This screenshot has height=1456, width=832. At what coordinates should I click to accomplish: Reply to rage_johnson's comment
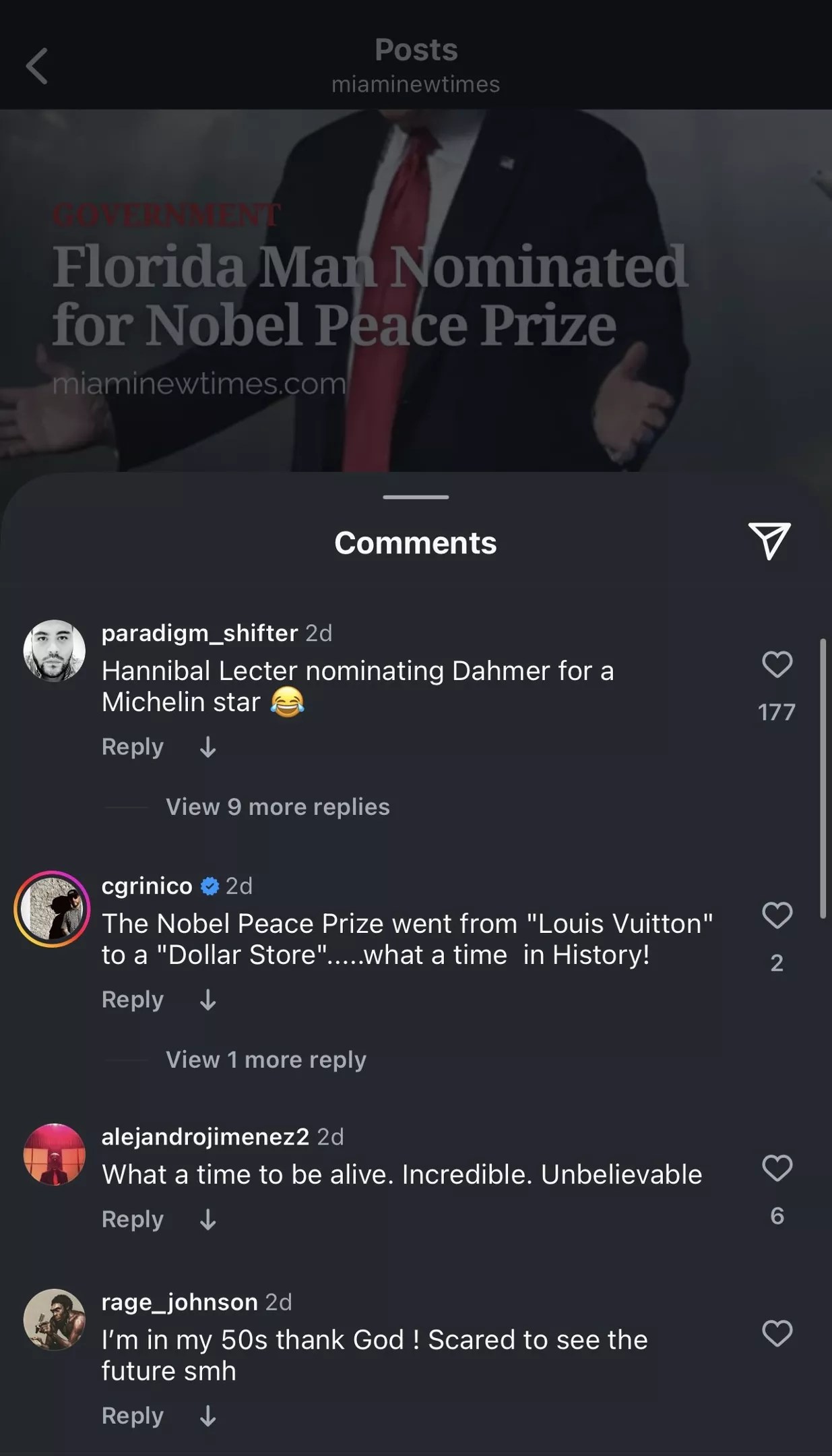point(133,1416)
